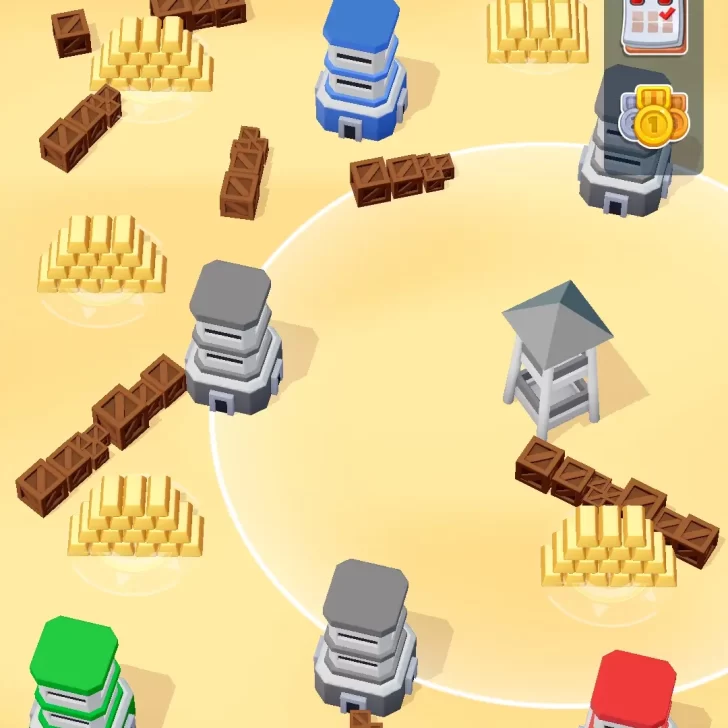Open the daily calendar rewards icon
The width and height of the screenshot is (728, 728).
coord(652,24)
